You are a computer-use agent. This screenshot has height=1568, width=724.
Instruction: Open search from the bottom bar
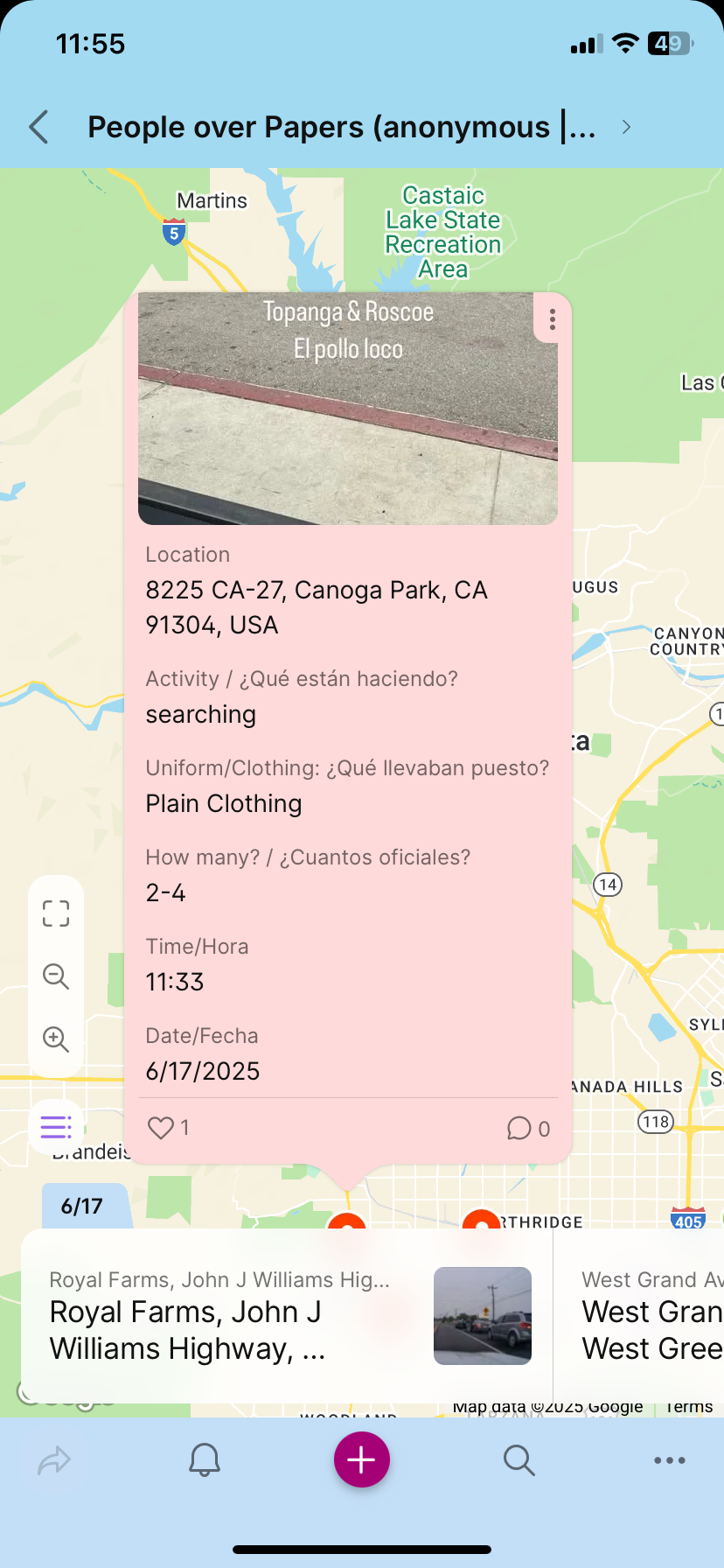pyautogui.click(x=519, y=1460)
